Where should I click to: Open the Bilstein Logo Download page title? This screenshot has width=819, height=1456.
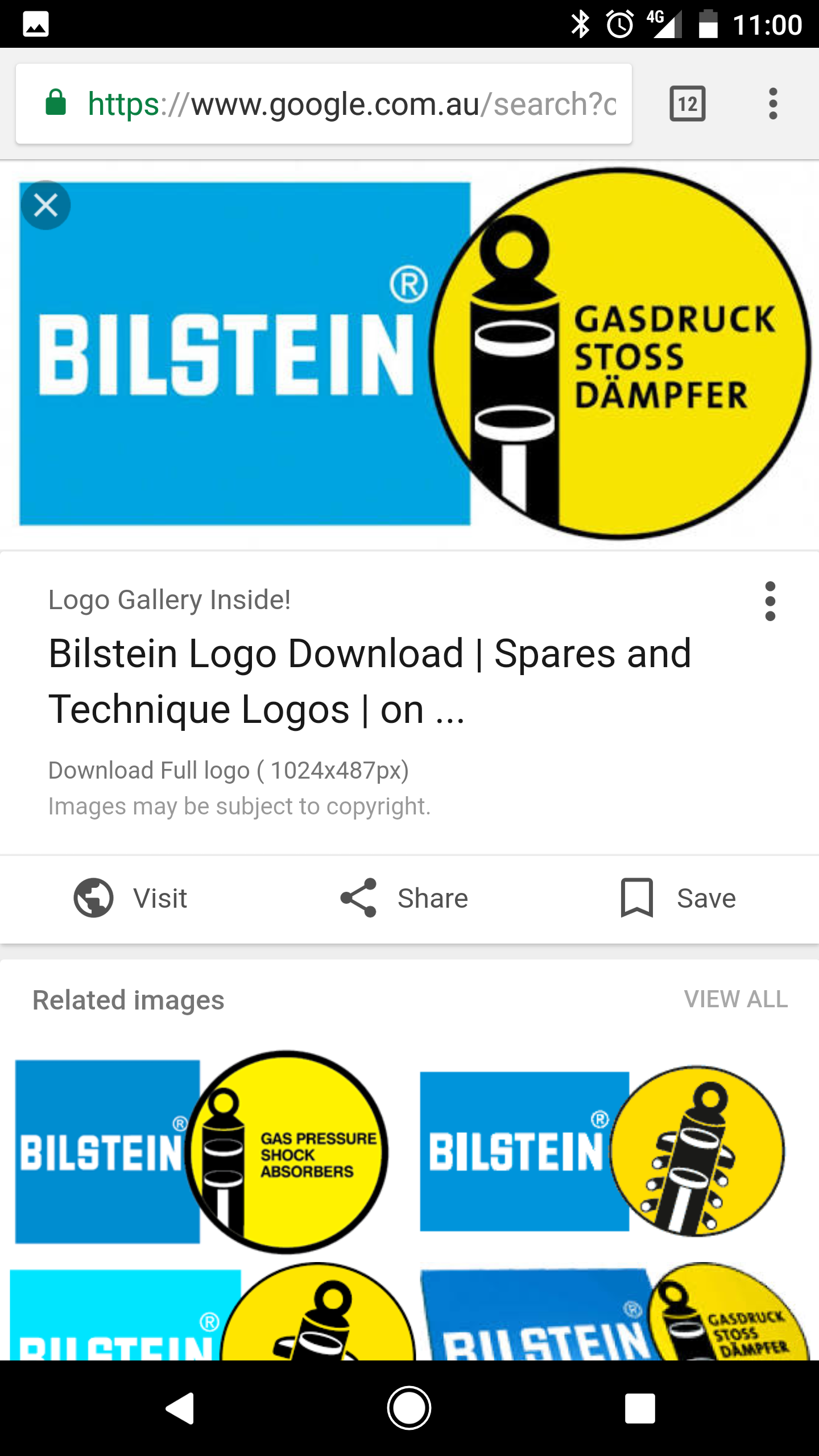tap(370, 681)
